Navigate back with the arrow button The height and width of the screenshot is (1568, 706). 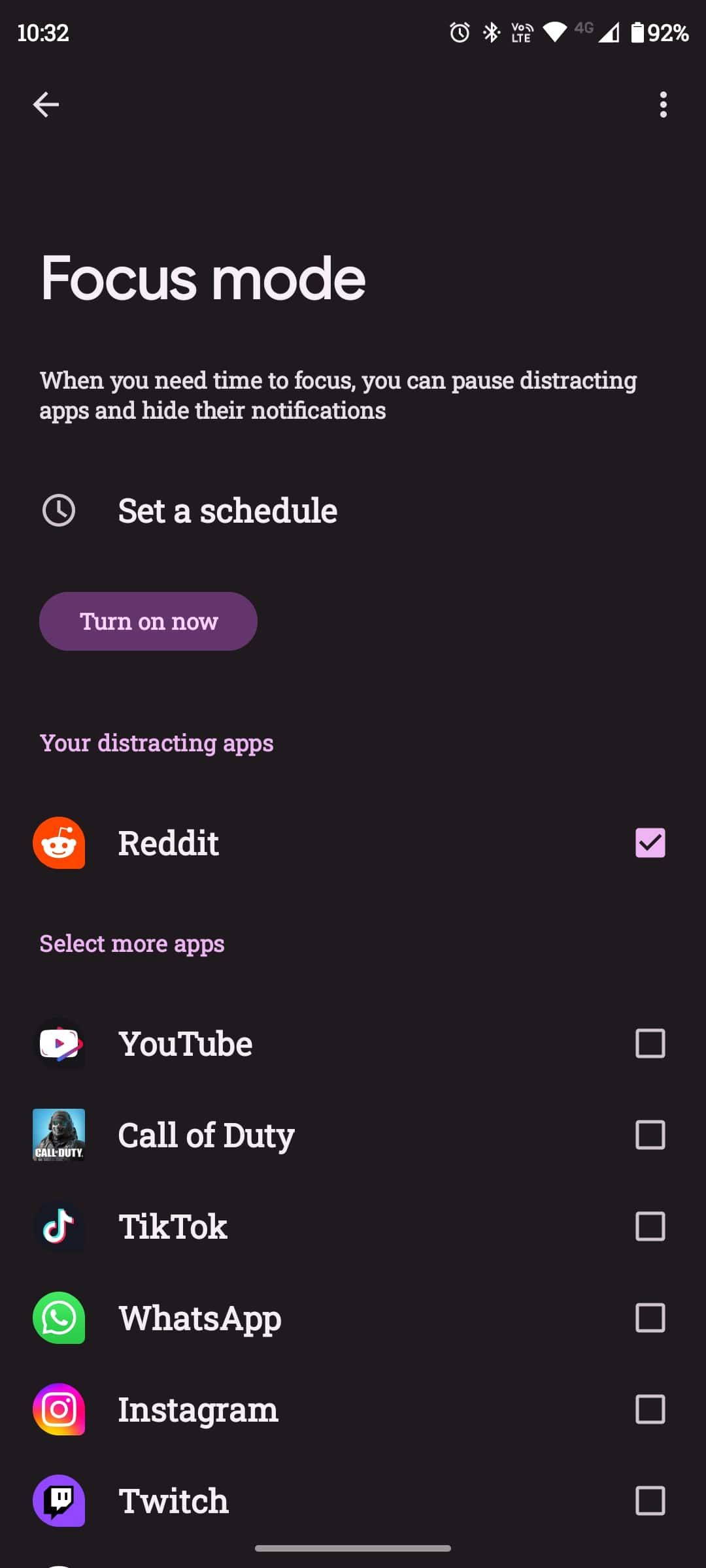pyautogui.click(x=46, y=103)
